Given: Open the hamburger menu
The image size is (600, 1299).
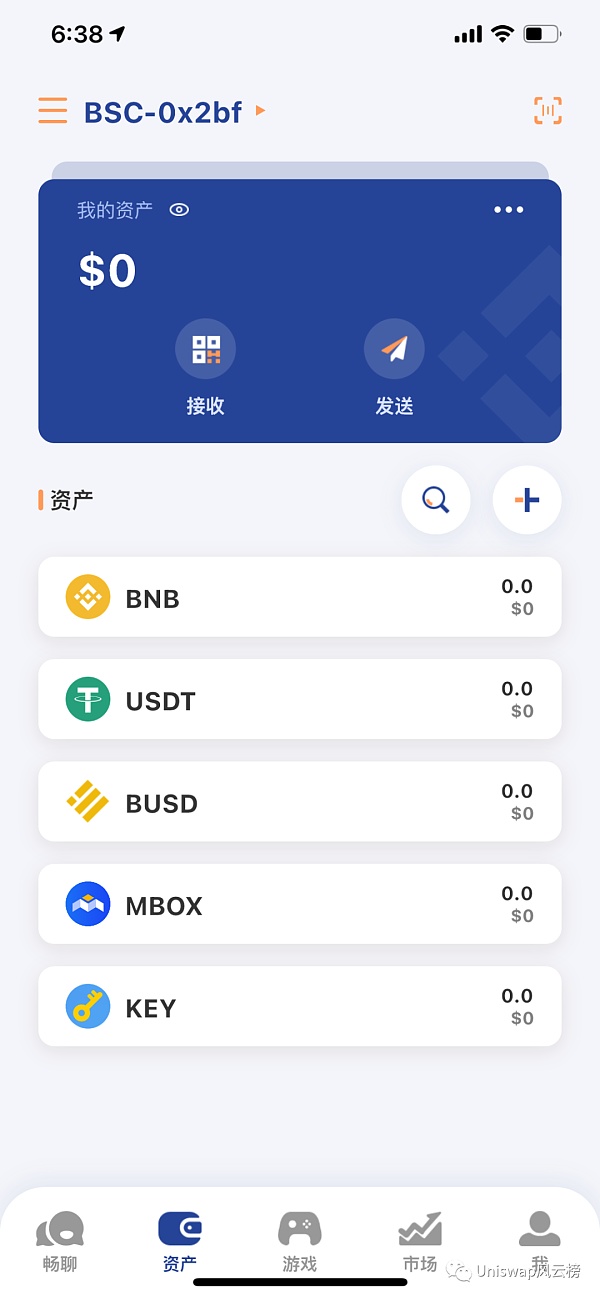Looking at the screenshot, I should tap(53, 111).
